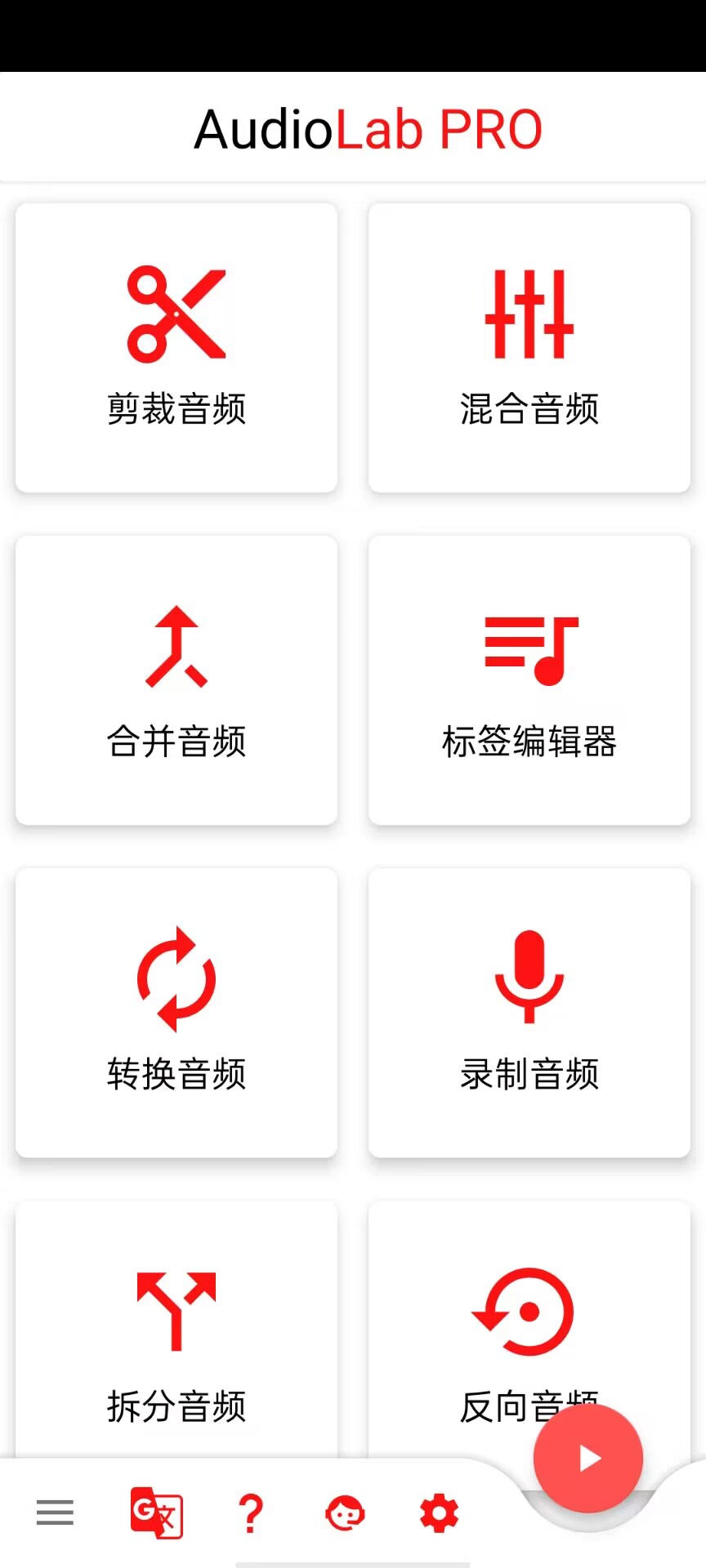Open the 转换音频 (convert audio) tool

(x=176, y=1013)
